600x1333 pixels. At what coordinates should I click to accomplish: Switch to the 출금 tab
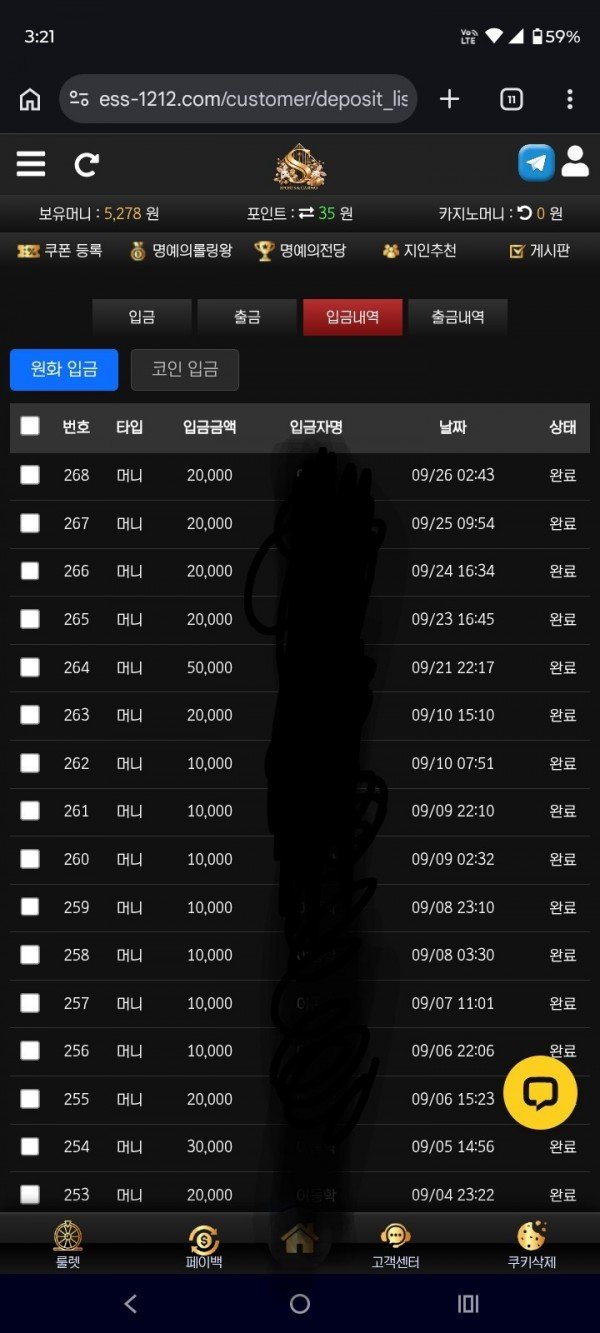(247, 317)
